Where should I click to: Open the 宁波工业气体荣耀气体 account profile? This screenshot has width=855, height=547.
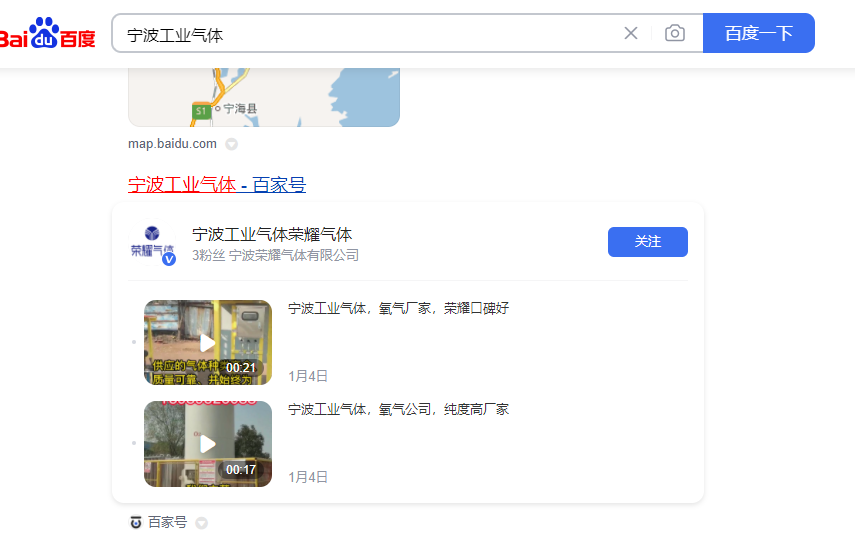[272, 235]
